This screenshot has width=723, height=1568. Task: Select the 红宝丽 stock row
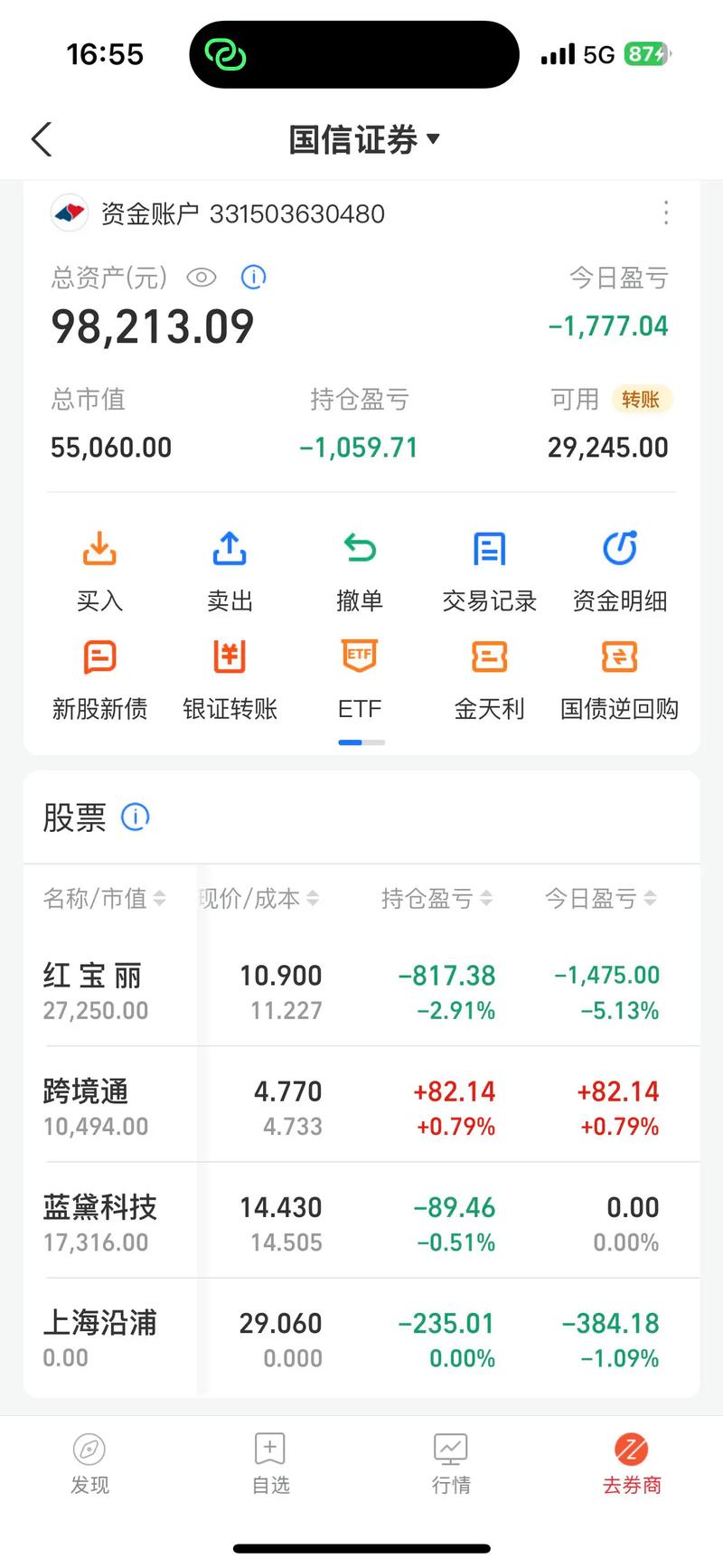pos(361,990)
